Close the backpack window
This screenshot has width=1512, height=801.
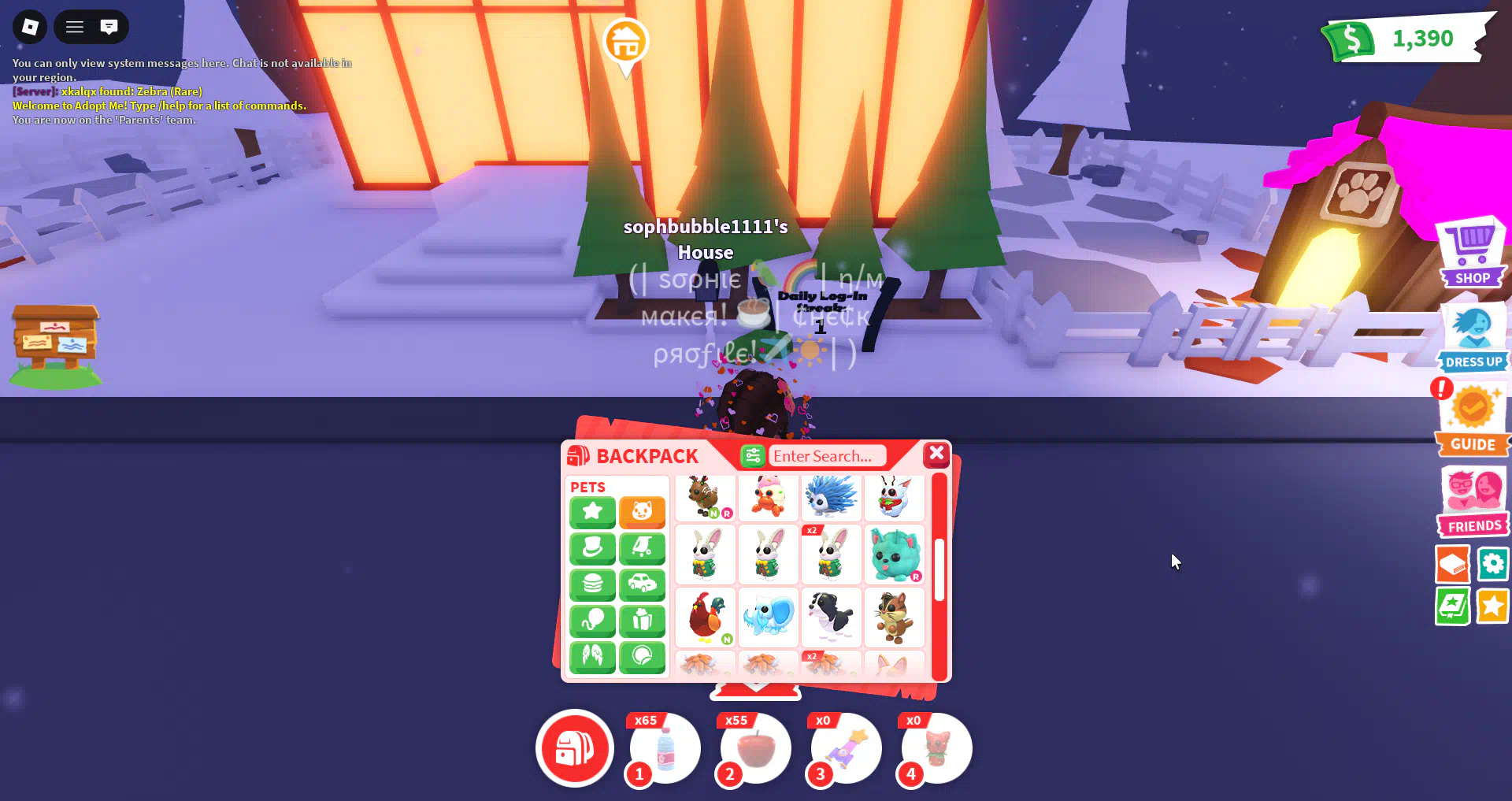tap(936, 454)
